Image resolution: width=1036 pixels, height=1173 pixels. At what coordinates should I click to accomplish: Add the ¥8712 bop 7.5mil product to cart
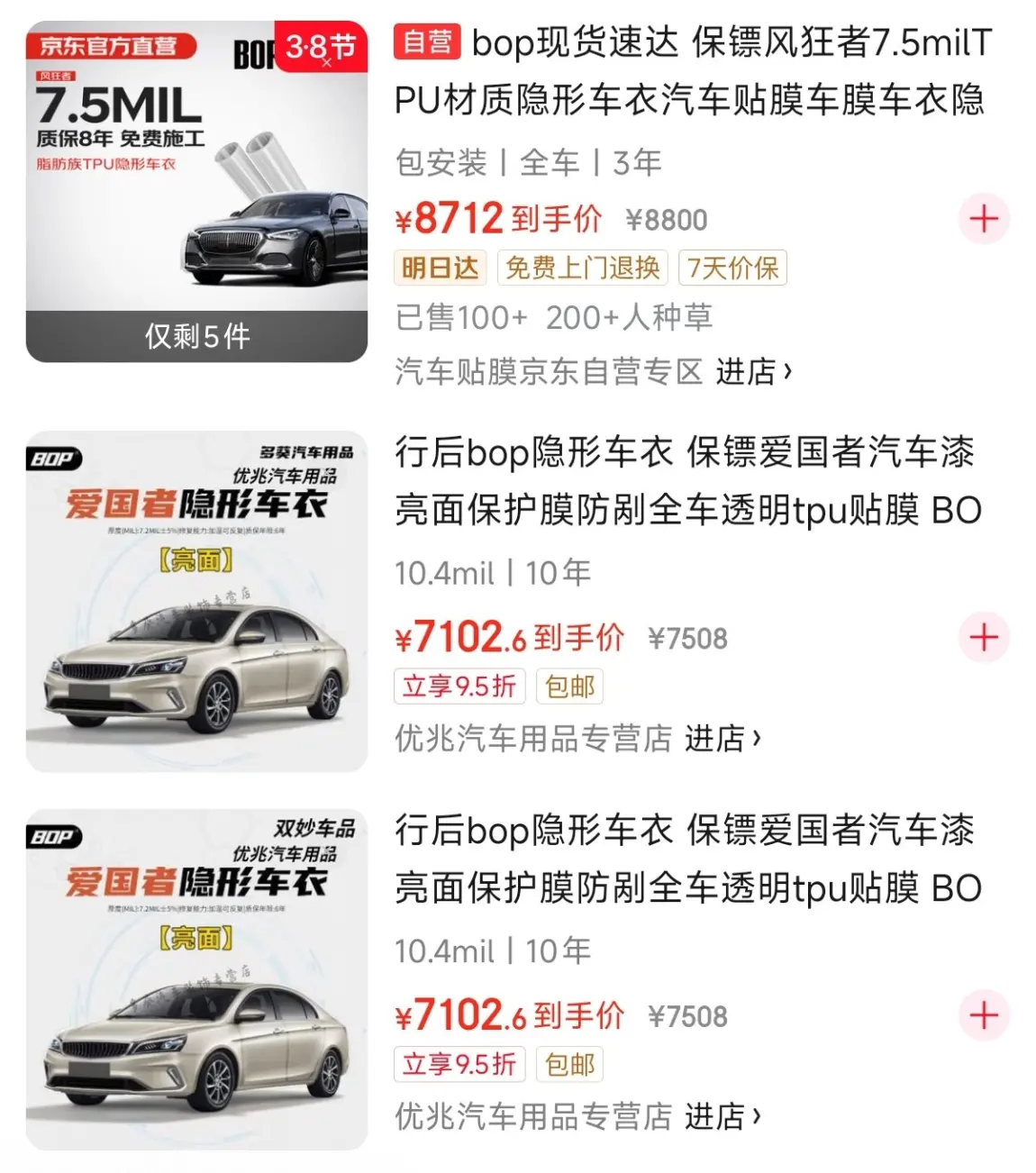(984, 219)
